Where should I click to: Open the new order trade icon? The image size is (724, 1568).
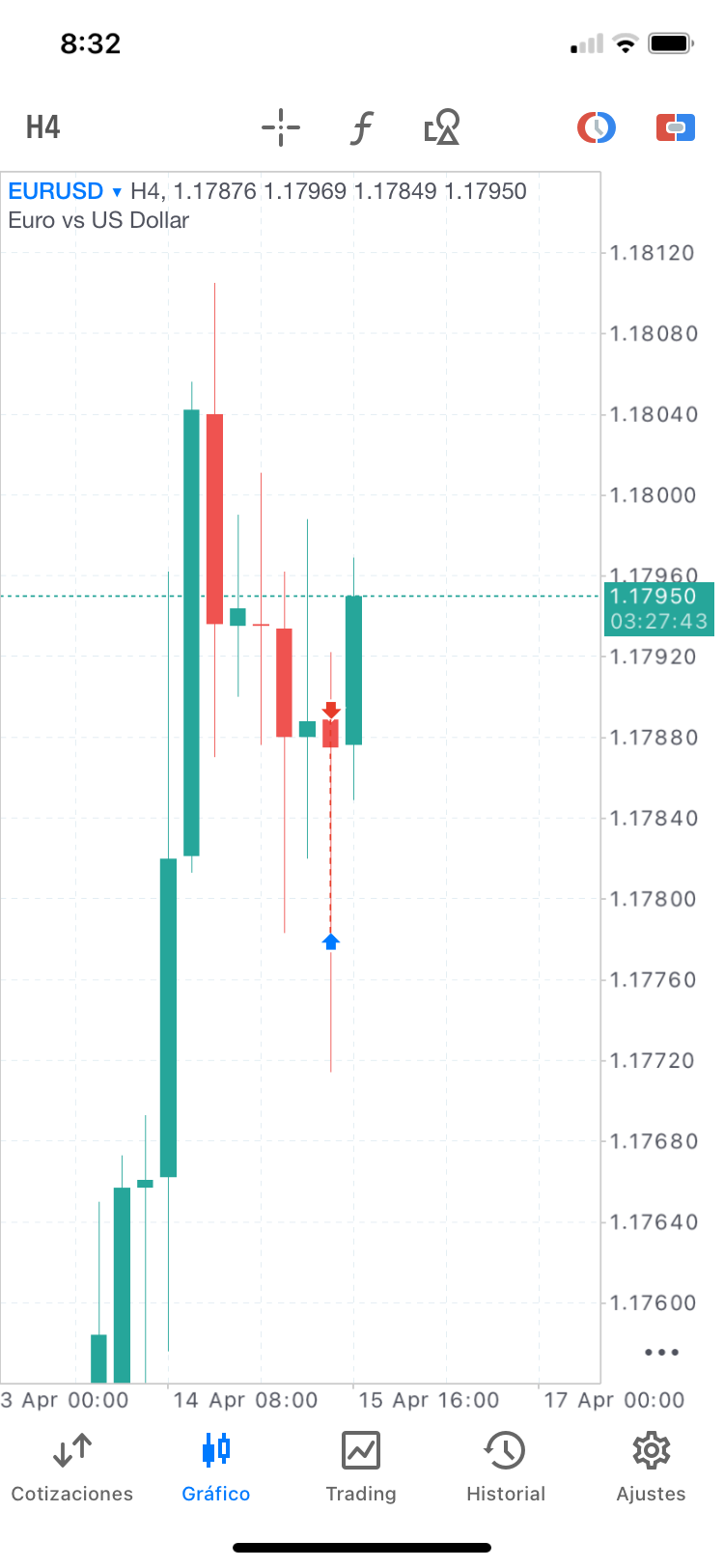[676, 127]
